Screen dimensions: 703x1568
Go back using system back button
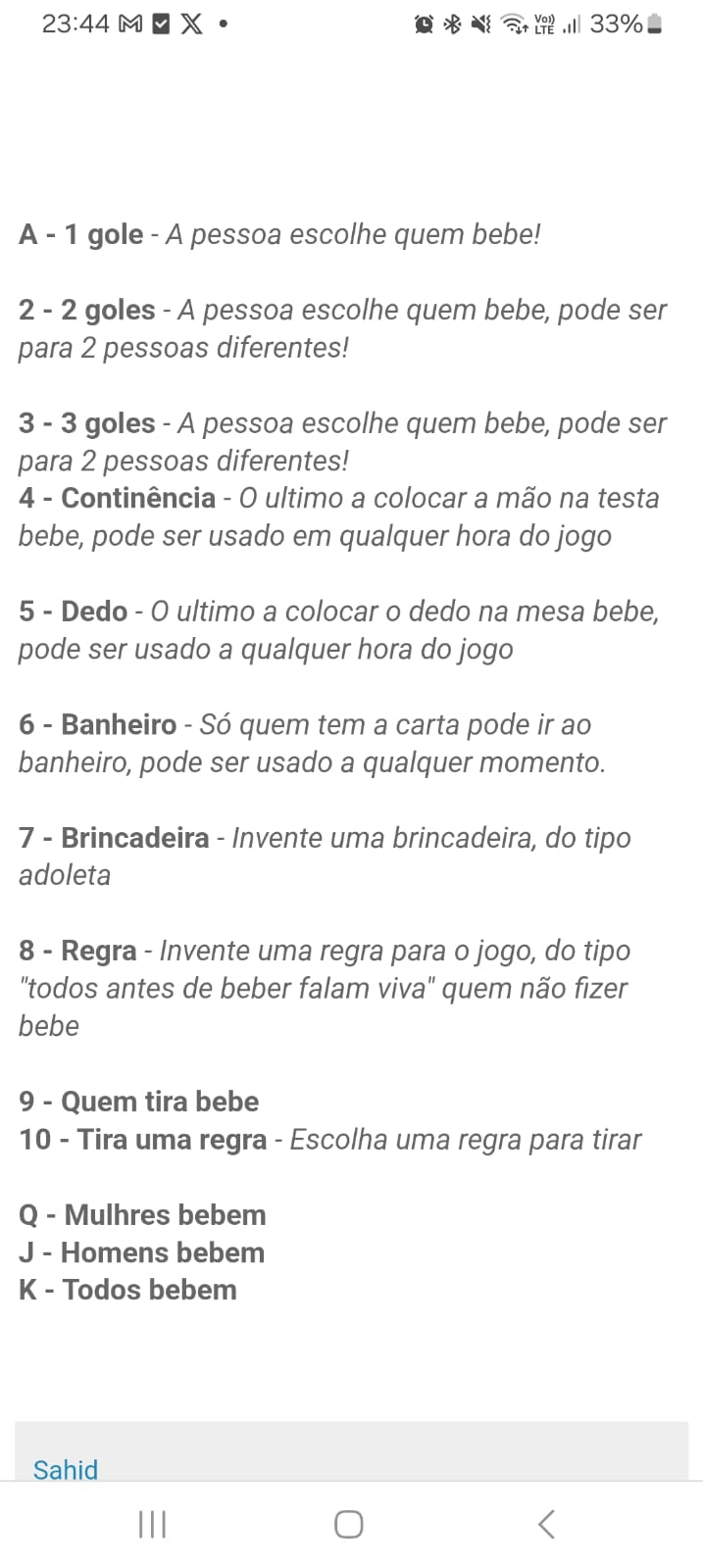pos(546,1524)
